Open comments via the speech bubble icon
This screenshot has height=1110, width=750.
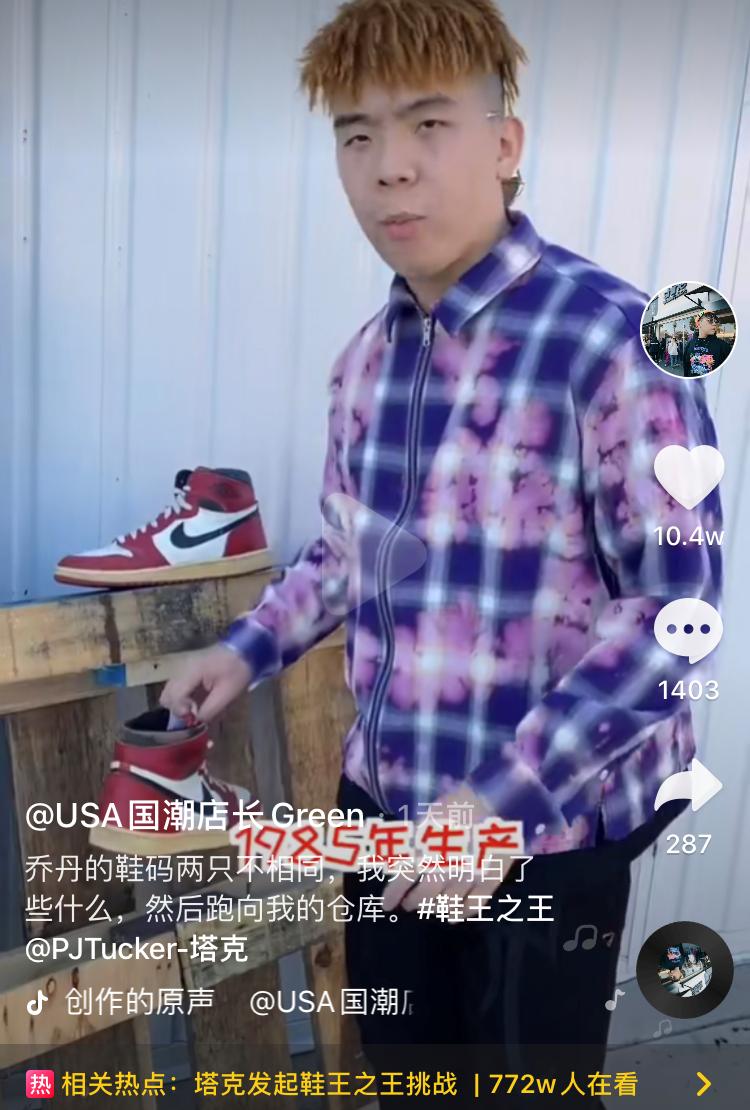[686, 628]
